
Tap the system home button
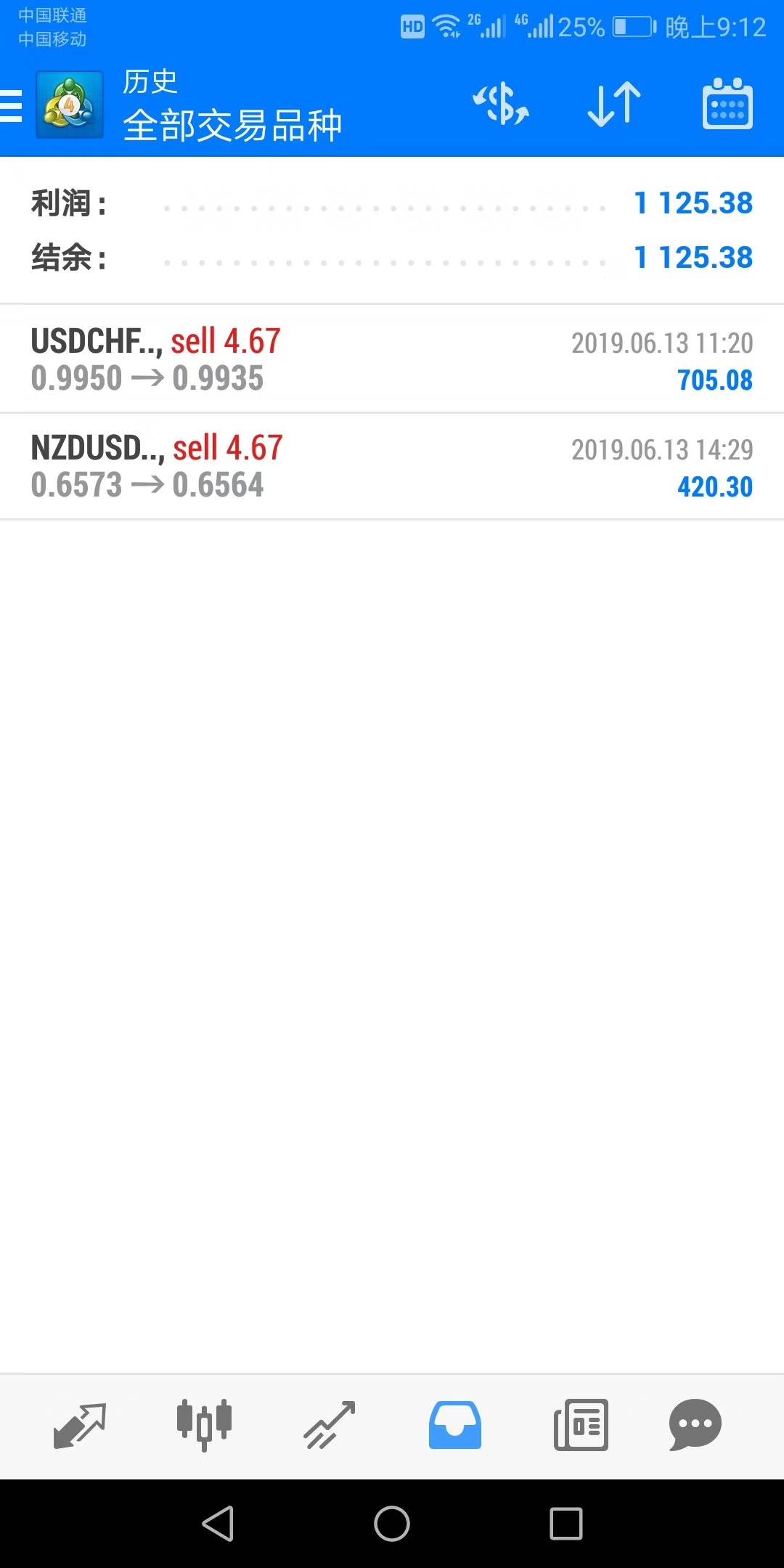click(x=392, y=1523)
